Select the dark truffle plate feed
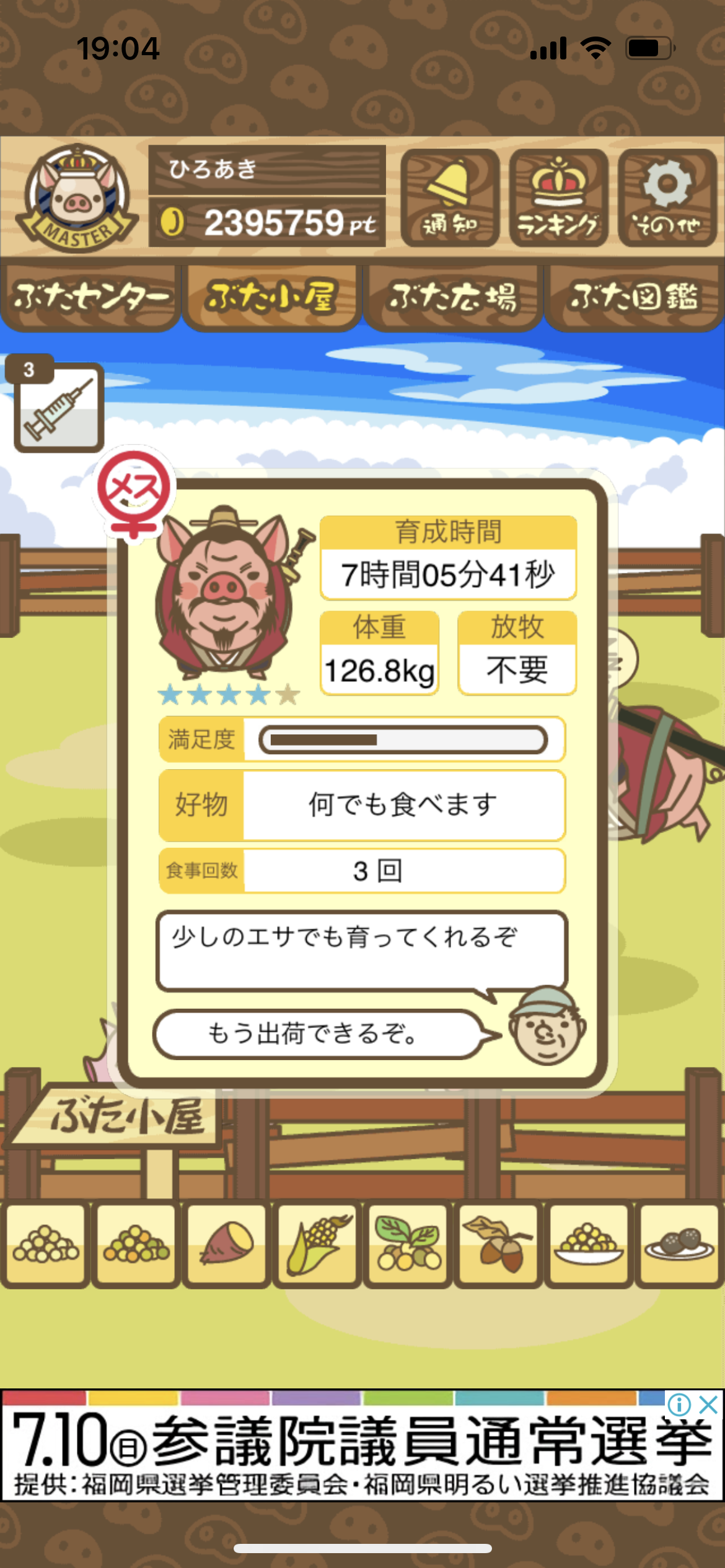Viewport: 725px width, 1568px height. pos(679,1244)
